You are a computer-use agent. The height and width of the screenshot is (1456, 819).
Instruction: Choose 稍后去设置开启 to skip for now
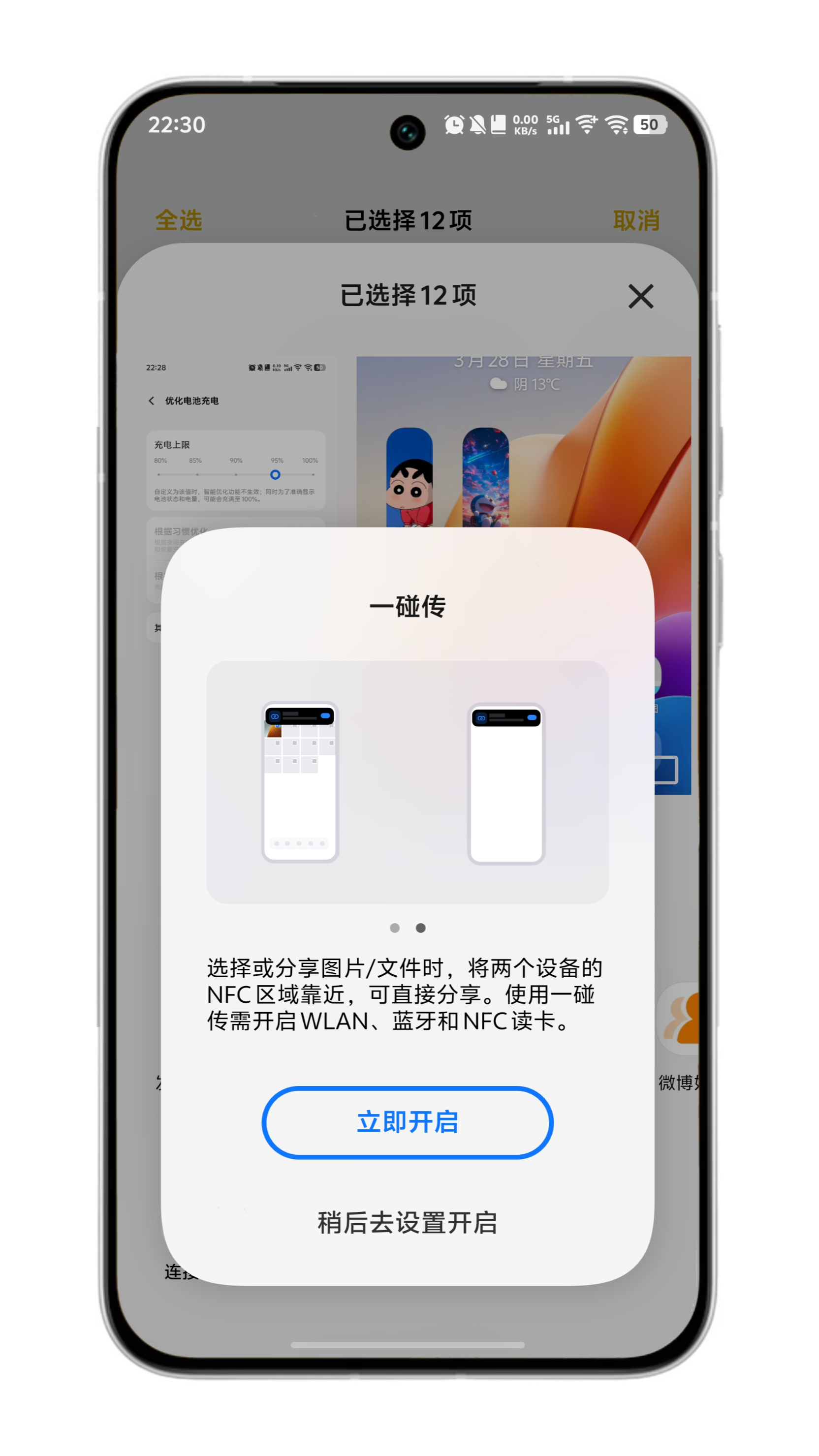407,1223
